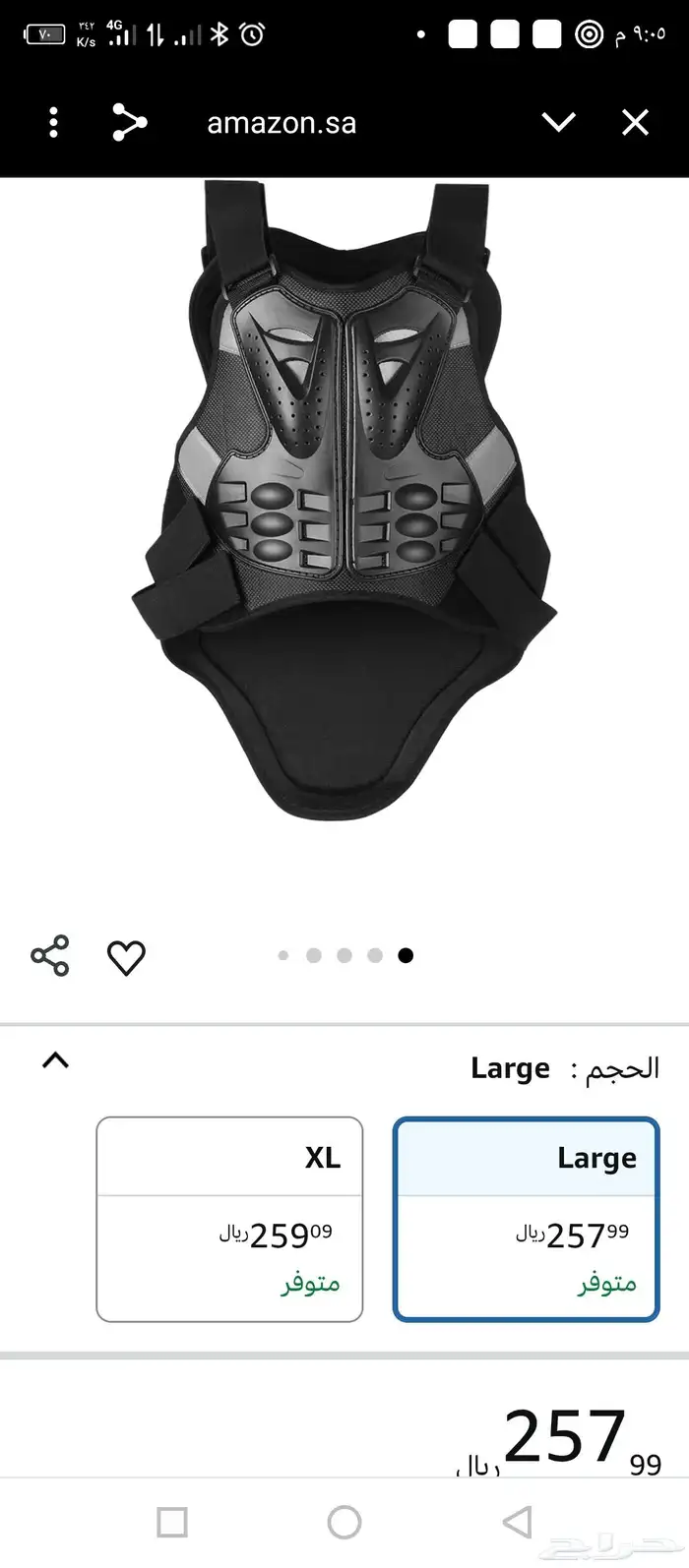
Task: Select the XL size option
Action: tap(229, 1219)
